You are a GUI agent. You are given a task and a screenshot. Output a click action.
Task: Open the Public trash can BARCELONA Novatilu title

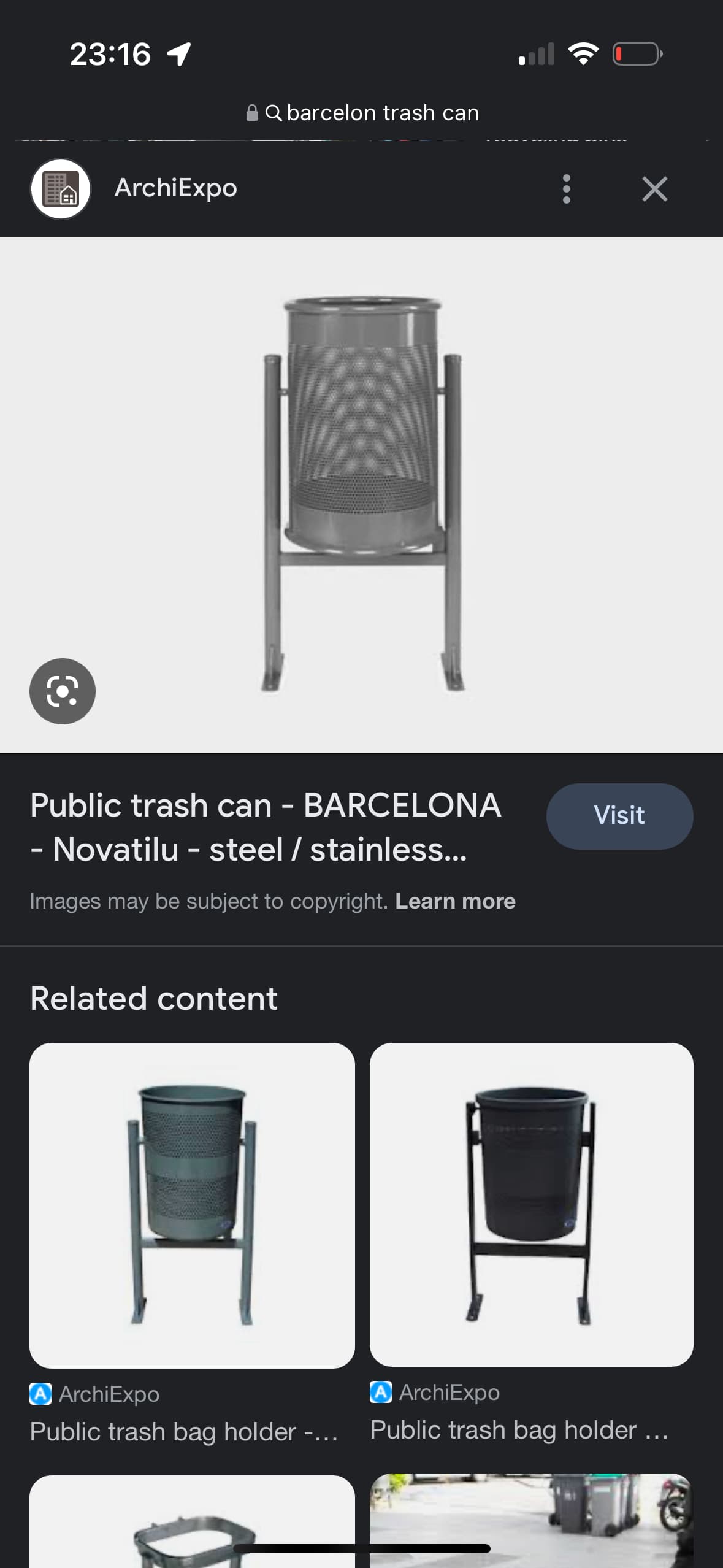266,827
